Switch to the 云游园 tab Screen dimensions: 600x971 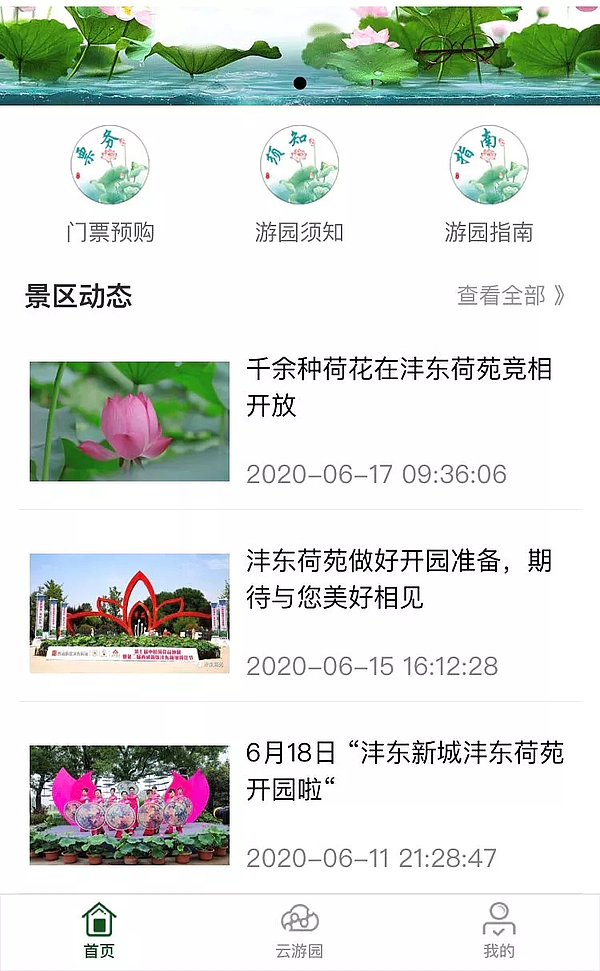(299, 931)
